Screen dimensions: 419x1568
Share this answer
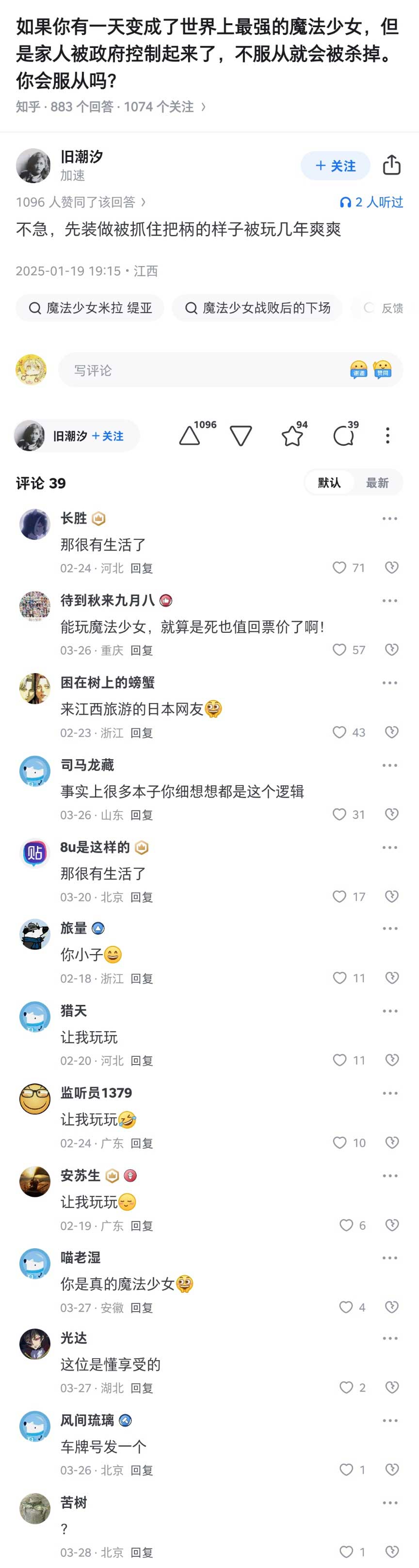click(x=391, y=165)
